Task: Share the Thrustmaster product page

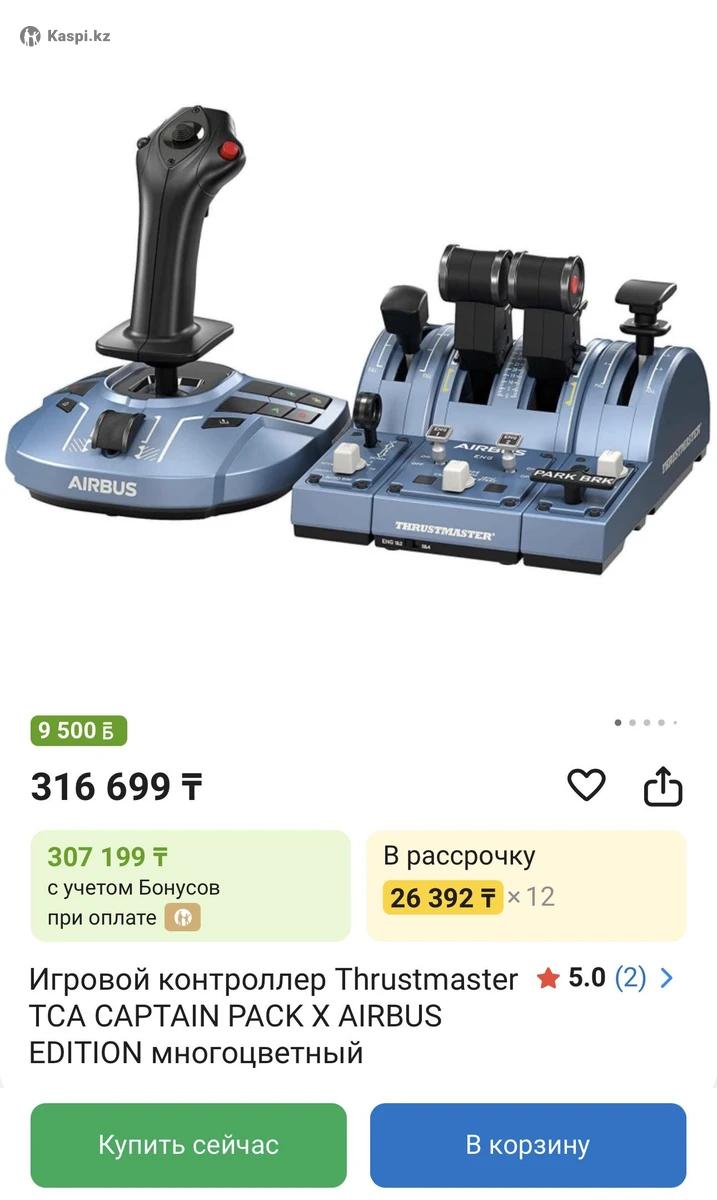Action: 662,787
